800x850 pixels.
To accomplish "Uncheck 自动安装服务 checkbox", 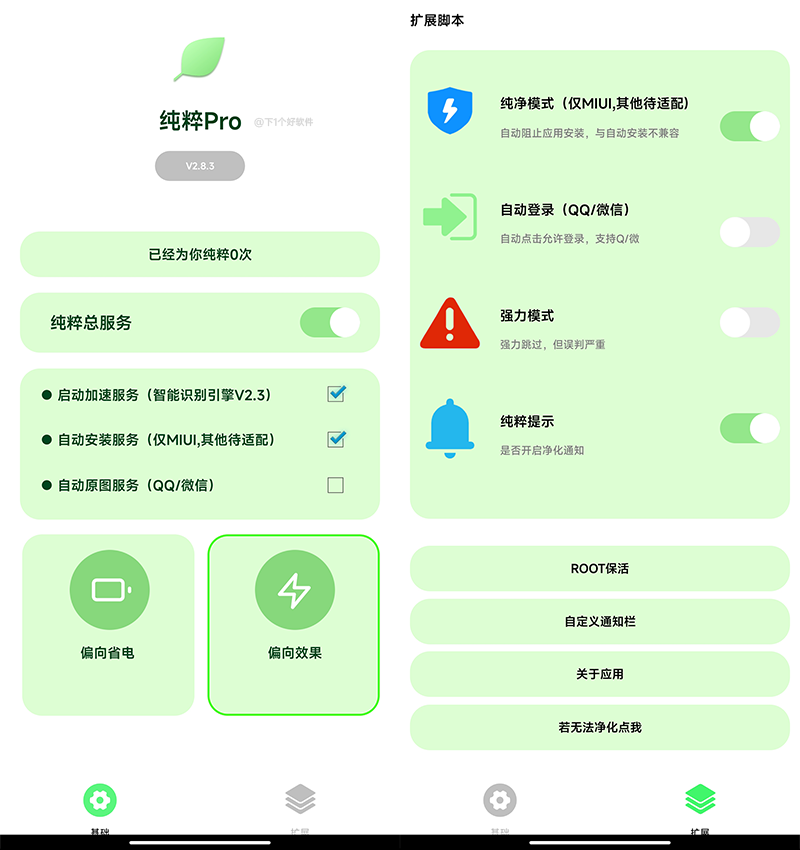I will (x=336, y=439).
